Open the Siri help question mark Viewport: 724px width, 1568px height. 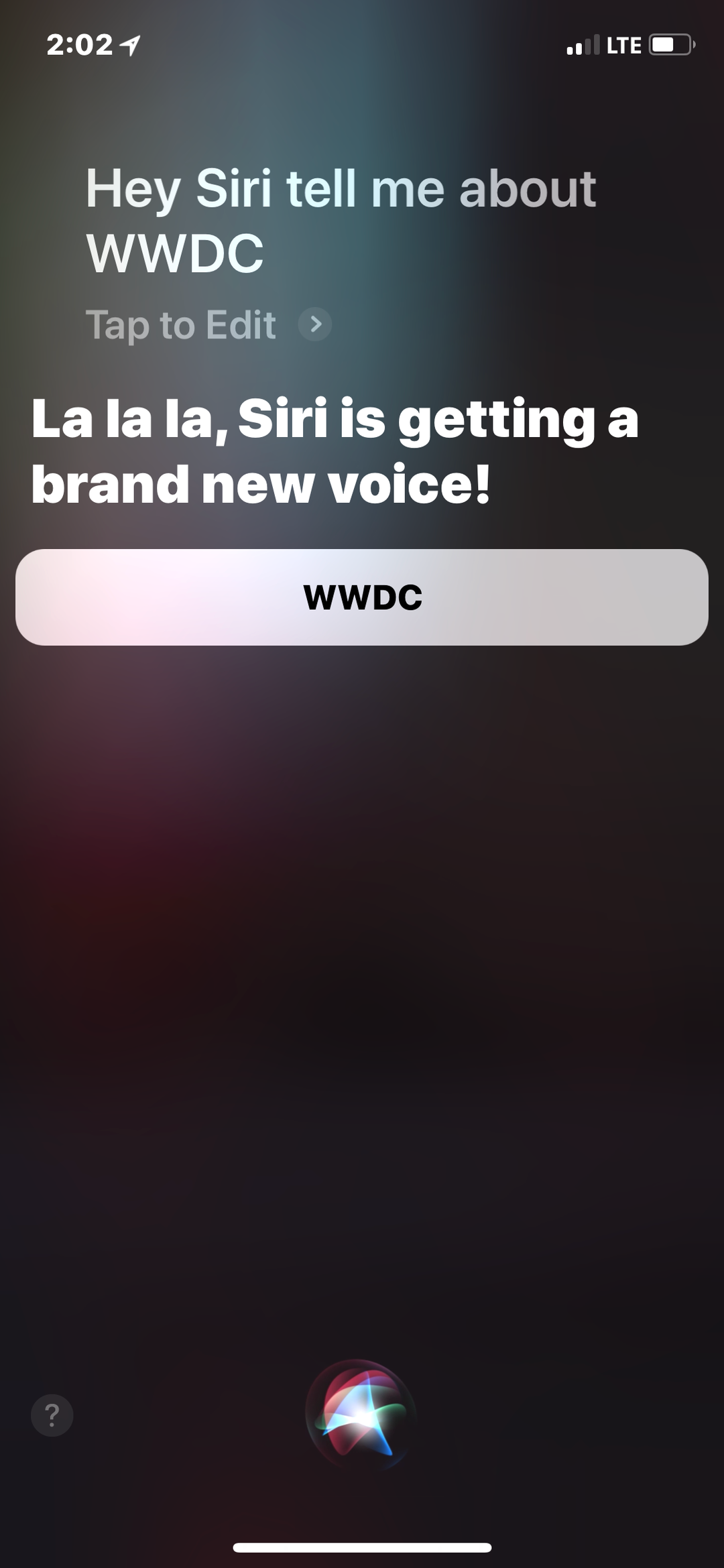[52, 1415]
